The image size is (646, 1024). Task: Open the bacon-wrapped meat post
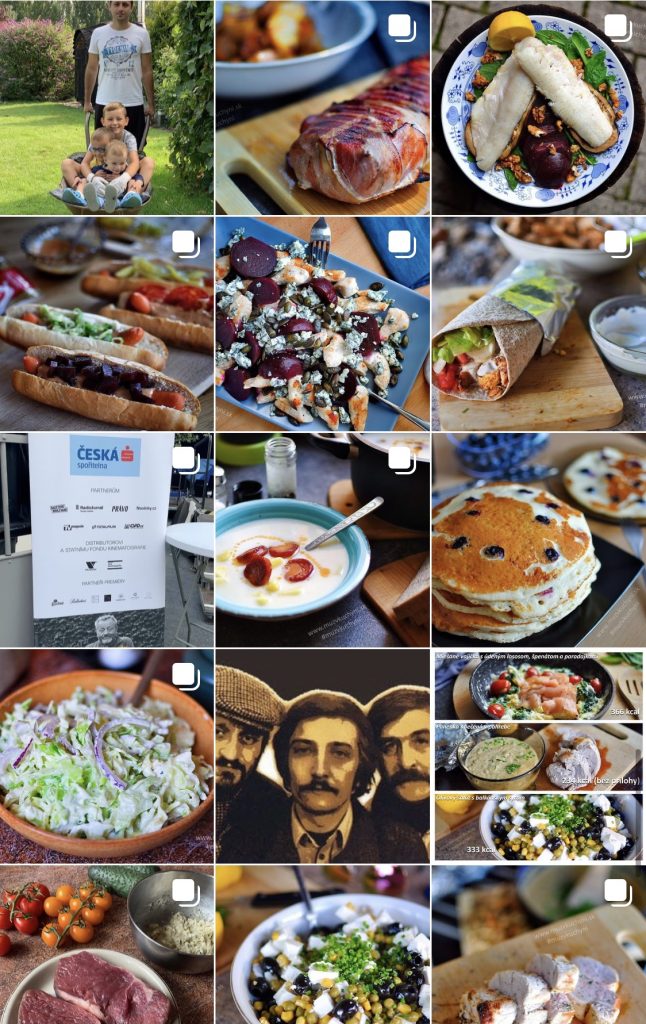[x=322, y=107]
